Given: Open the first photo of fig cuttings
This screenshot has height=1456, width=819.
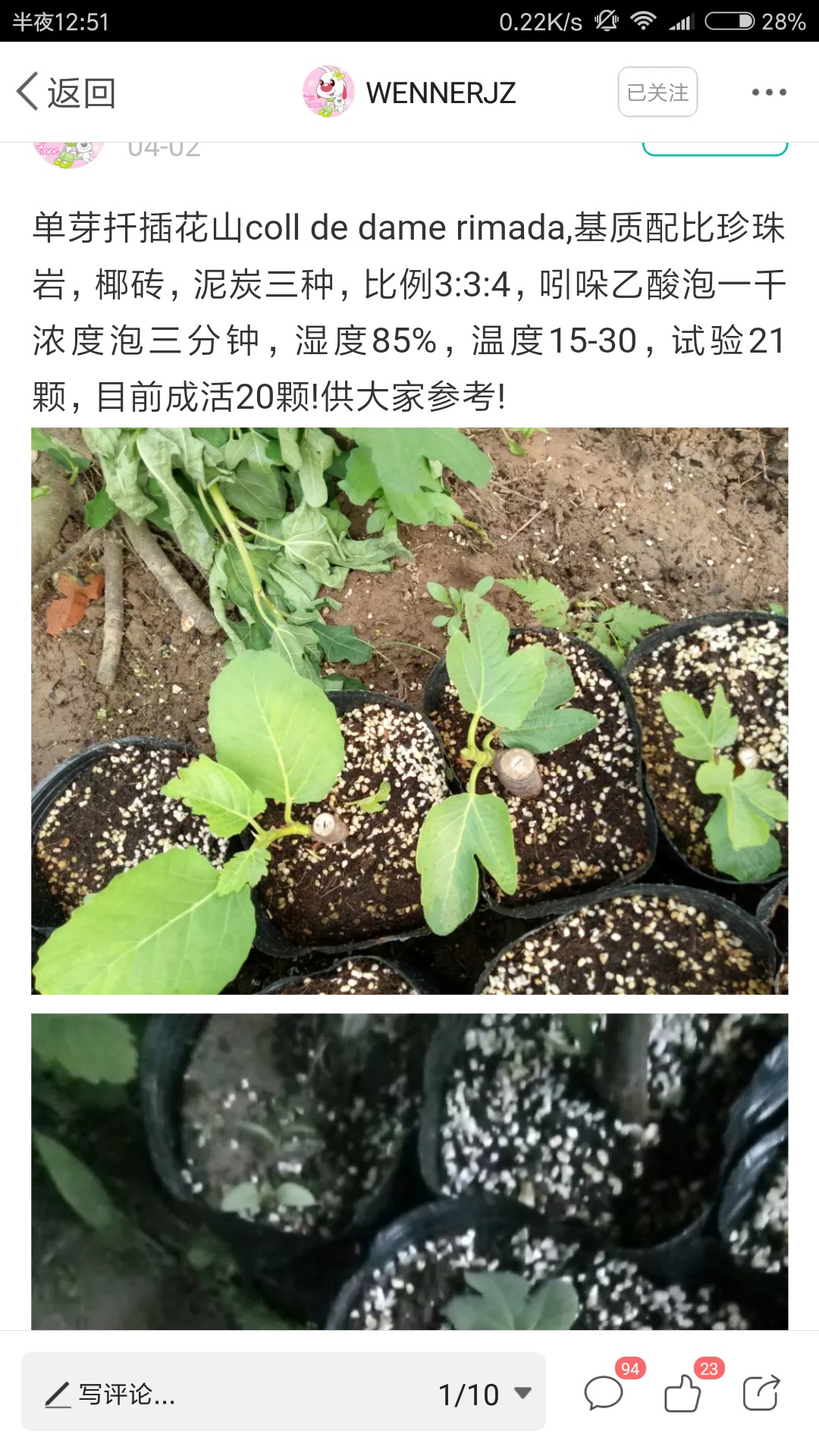Looking at the screenshot, I should [409, 711].
